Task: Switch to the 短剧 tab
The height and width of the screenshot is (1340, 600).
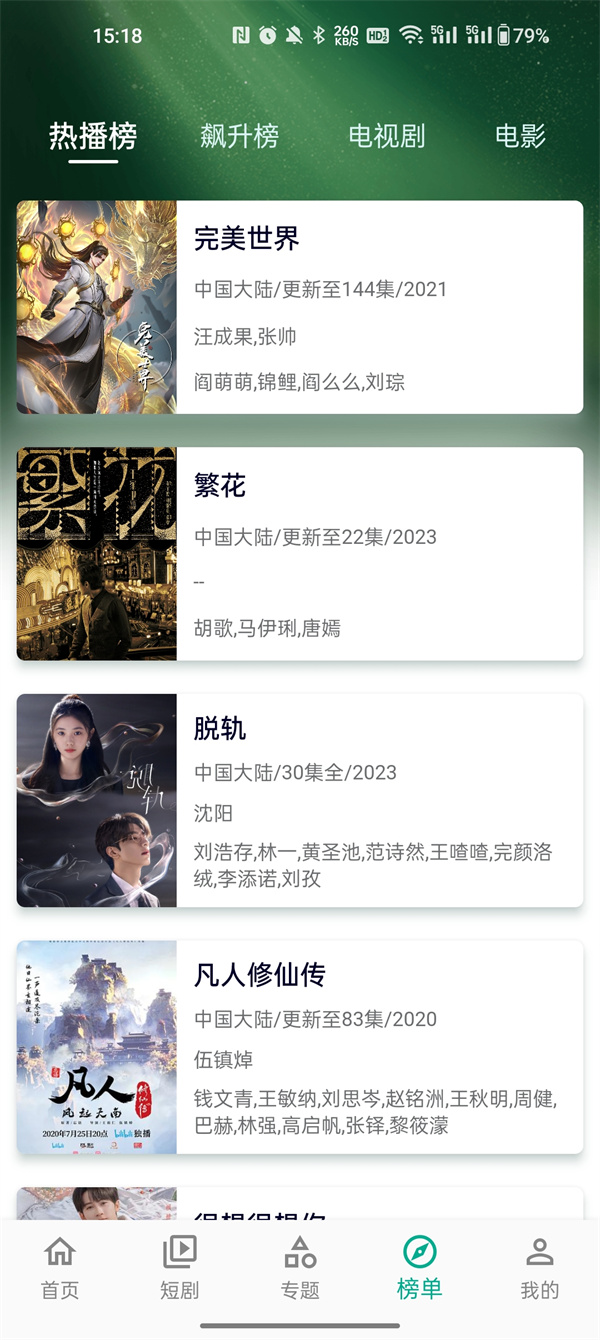Action: 180,1267
